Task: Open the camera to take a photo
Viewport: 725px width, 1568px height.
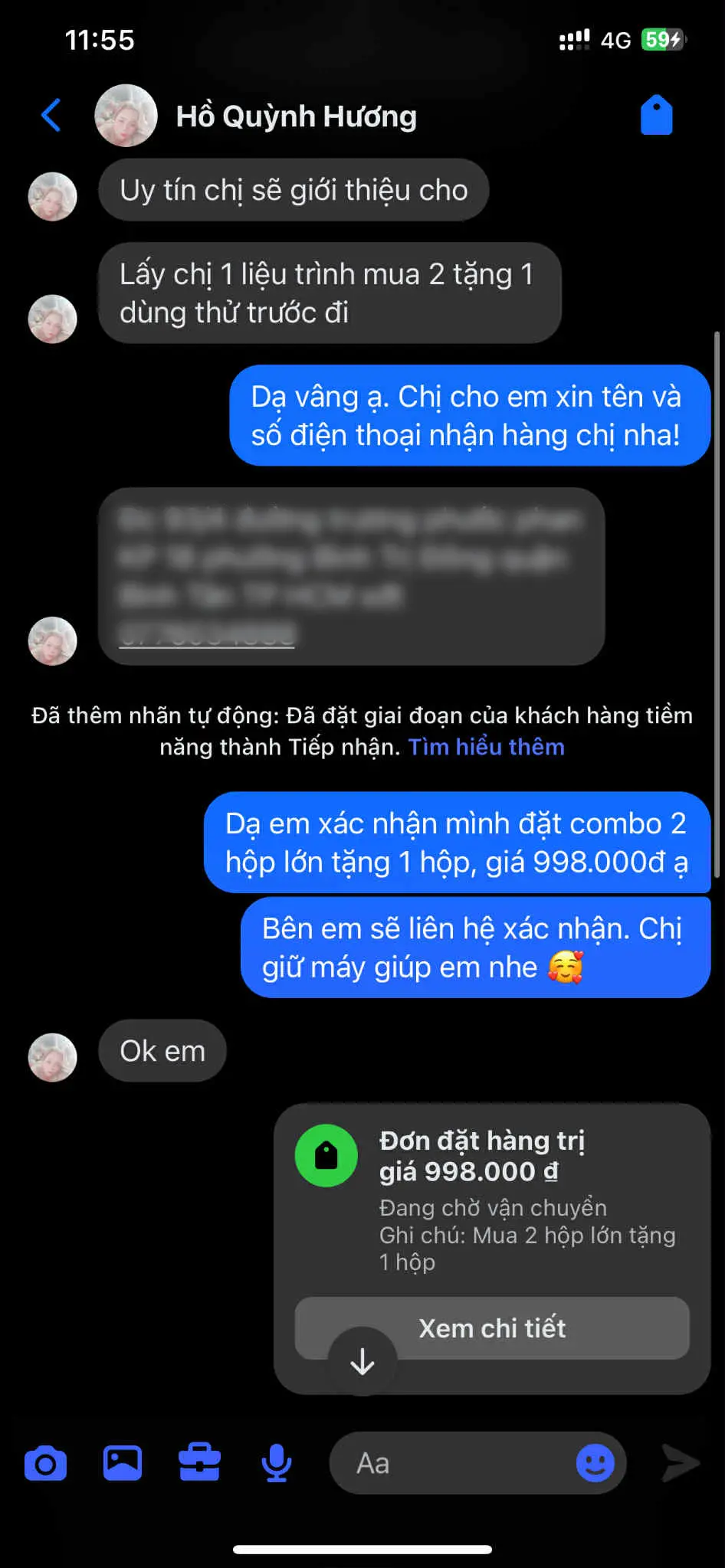Action: coord(45,1463)
